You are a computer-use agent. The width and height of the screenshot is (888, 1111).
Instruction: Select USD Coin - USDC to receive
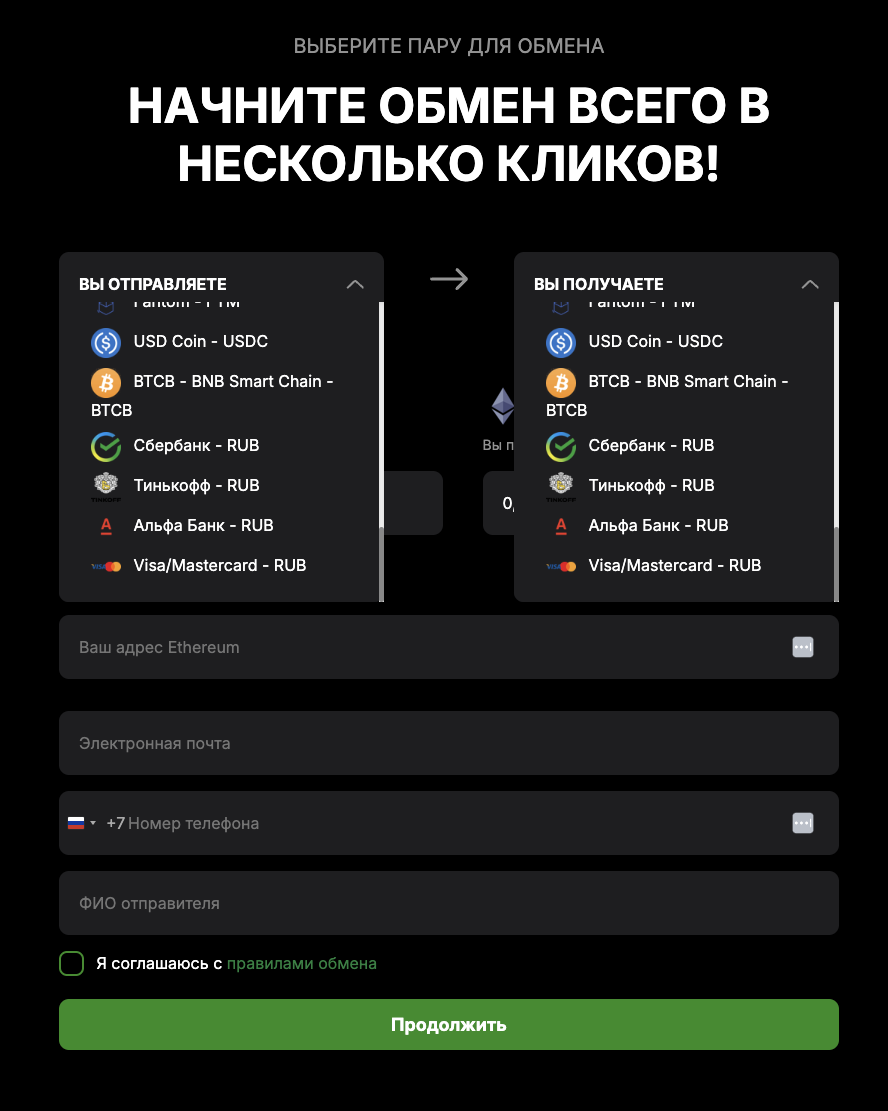pyautogui.click(x=655, y=342)
